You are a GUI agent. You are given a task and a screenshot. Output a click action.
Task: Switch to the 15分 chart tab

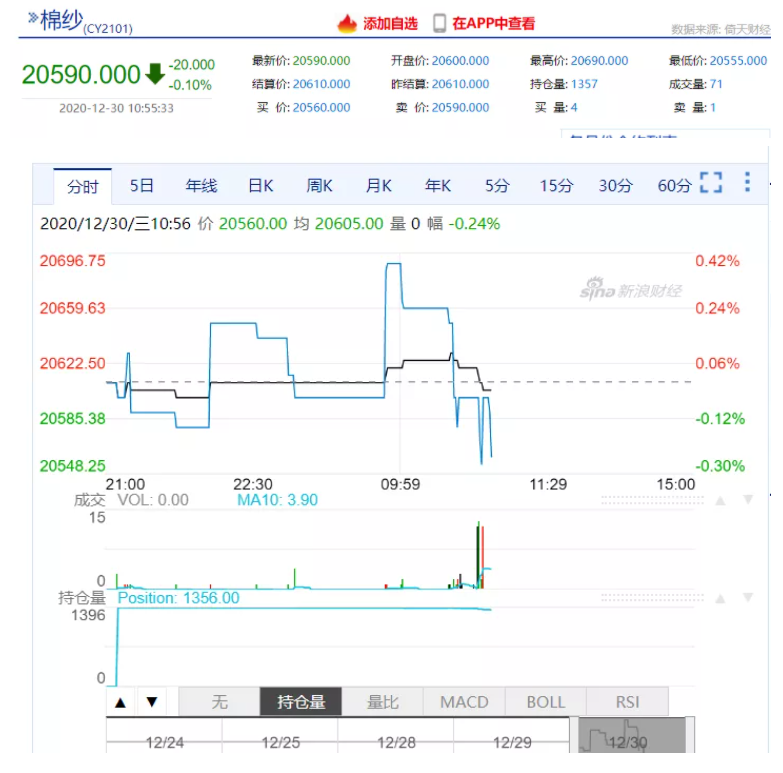pyautogui.click(x=556, y=185)
